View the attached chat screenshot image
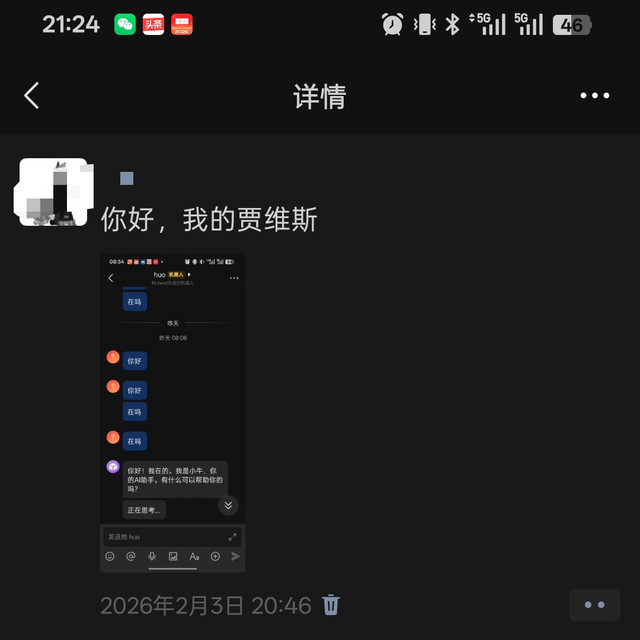The width and height of the screenshot is (640, 640). (x=173, y=412)
